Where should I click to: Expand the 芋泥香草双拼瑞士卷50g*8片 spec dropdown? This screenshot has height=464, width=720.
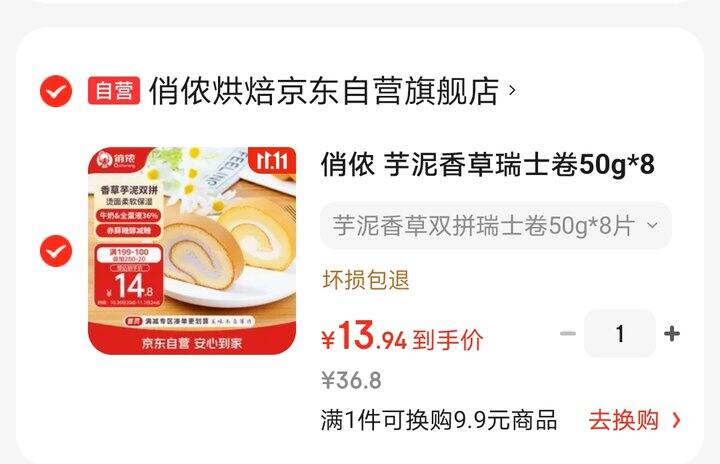coord(495,225)
